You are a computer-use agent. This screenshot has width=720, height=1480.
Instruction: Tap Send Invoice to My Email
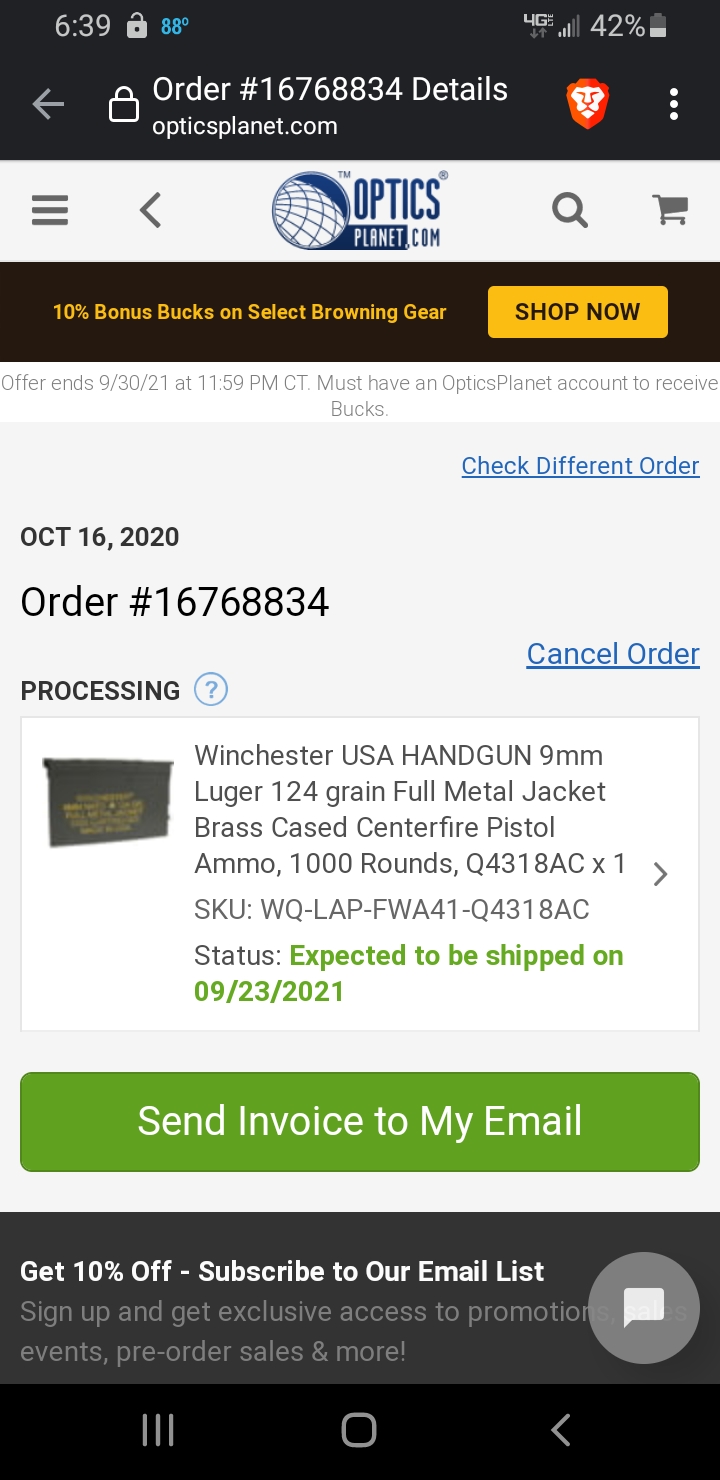(360, 1121)
